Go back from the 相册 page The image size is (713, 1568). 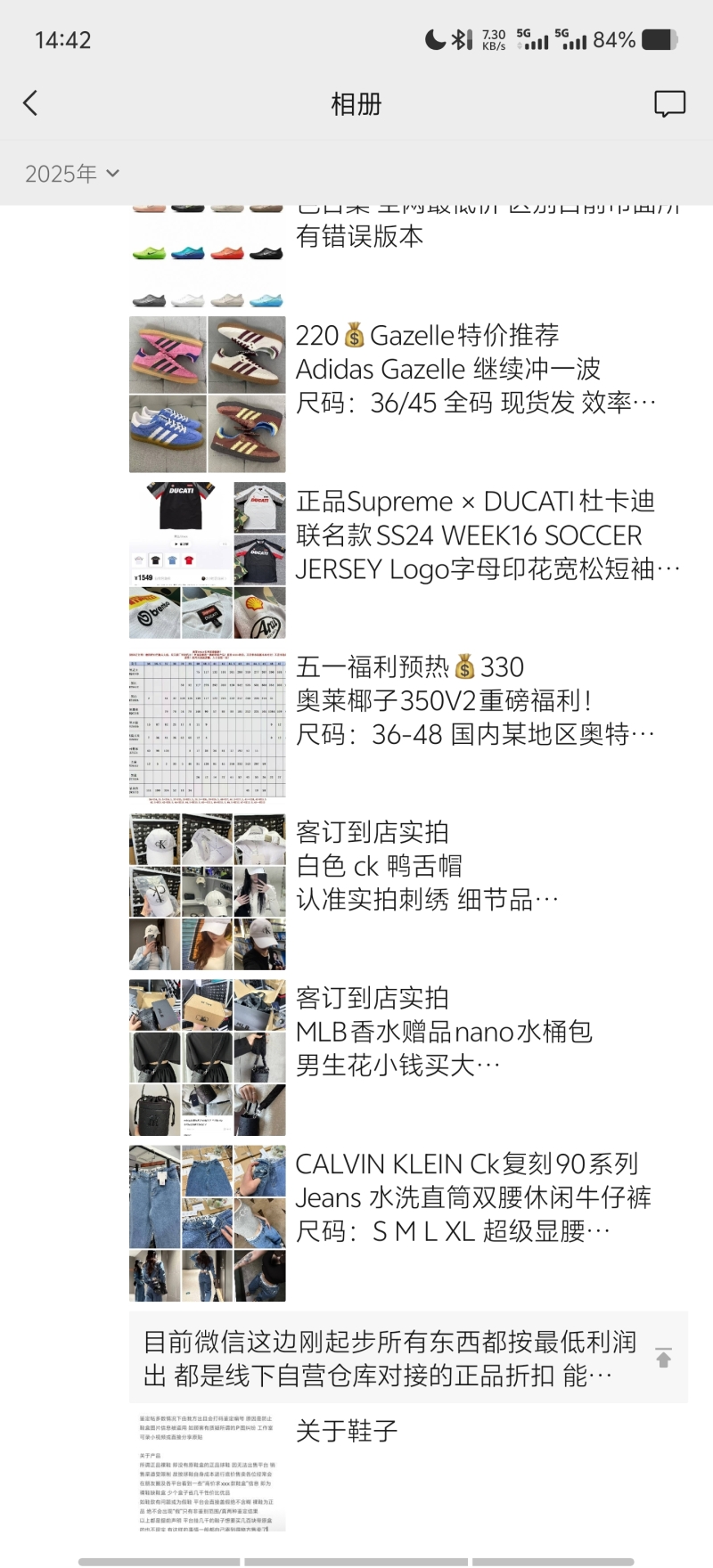pos(31,103)
